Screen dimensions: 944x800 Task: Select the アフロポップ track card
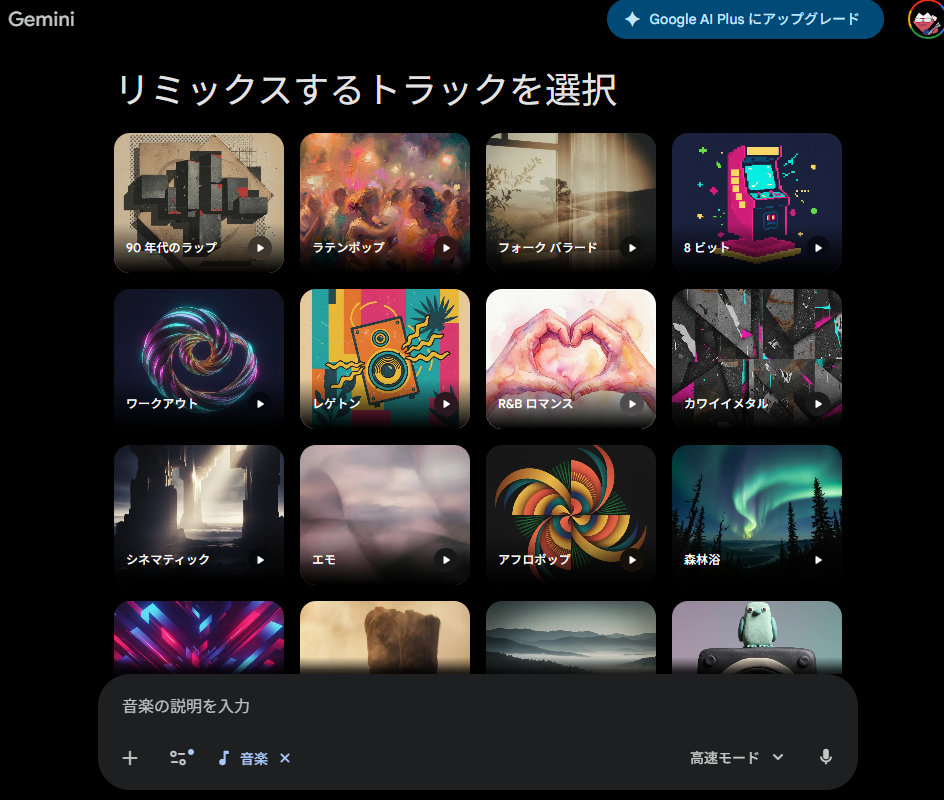570,512
